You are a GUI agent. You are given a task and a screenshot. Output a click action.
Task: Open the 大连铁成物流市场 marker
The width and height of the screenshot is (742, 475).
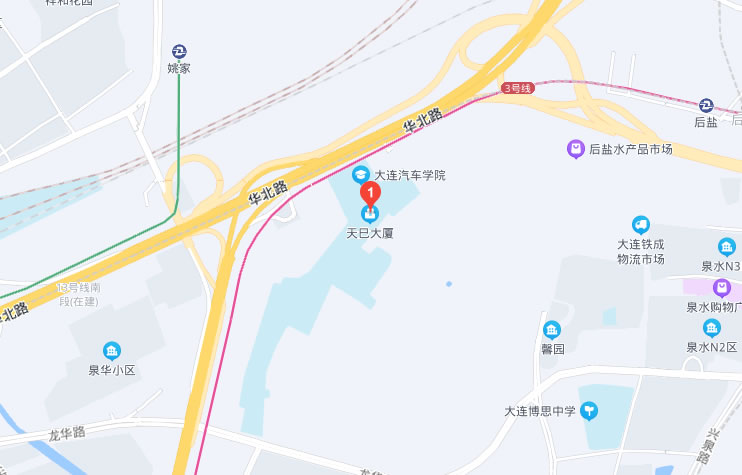[640, 225]
